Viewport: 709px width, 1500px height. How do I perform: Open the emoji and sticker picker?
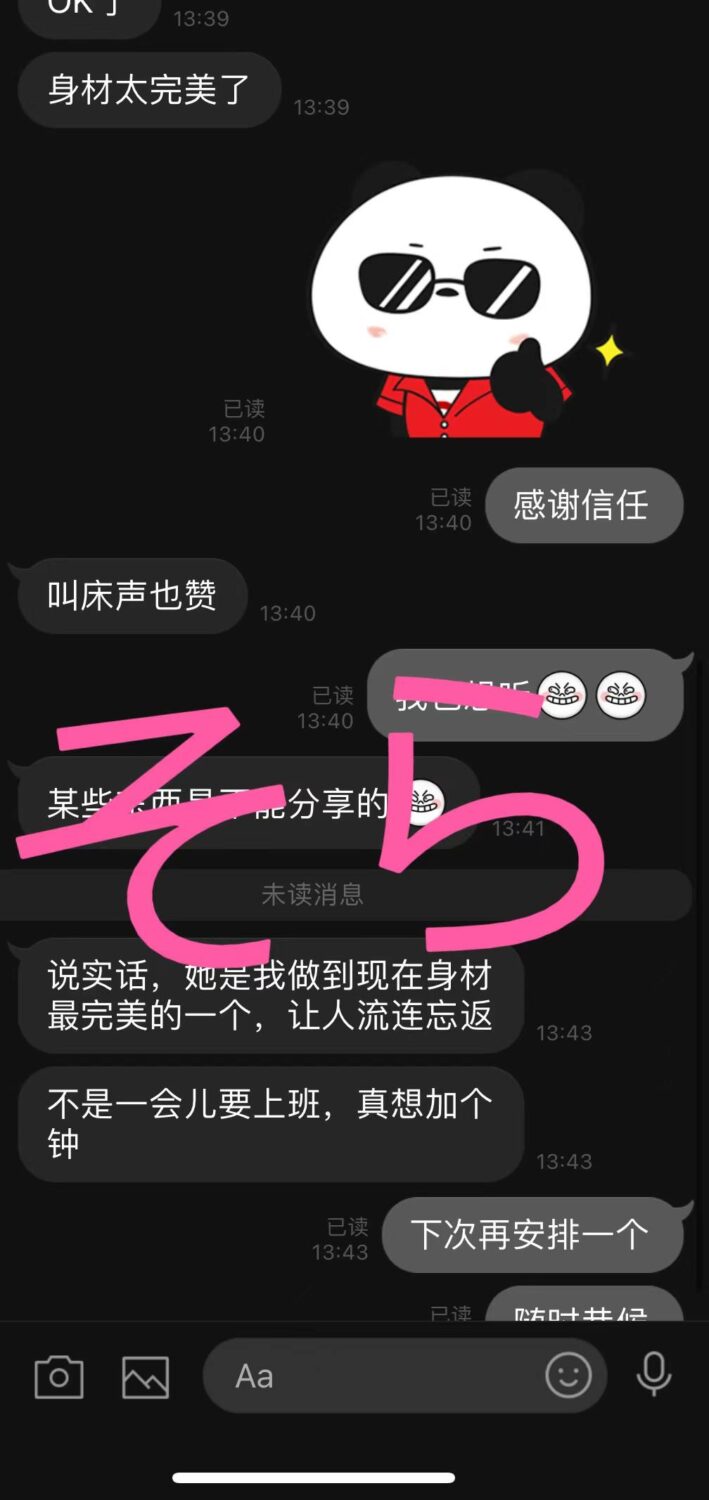pos(568,1375)
